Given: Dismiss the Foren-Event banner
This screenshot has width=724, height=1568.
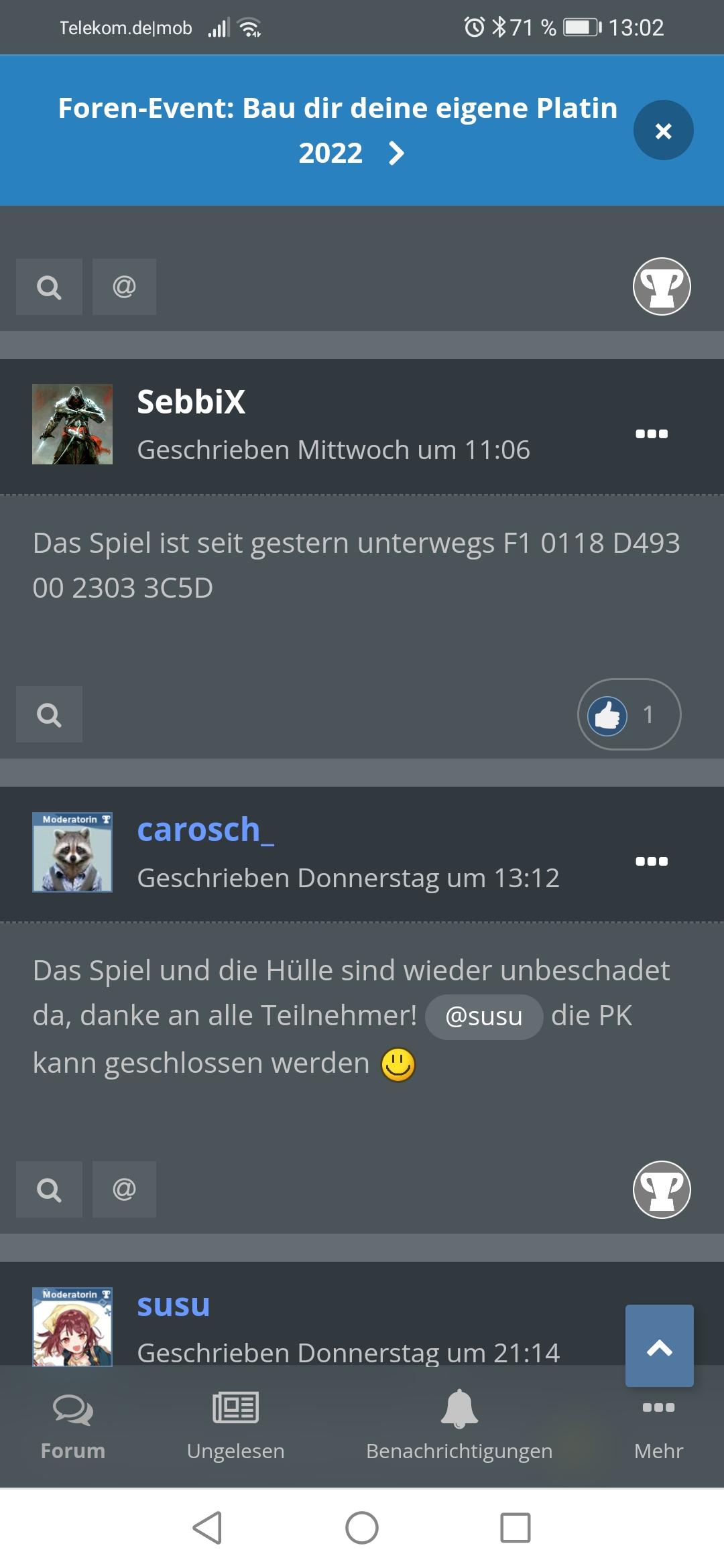Looking at the screenshot, I should click(663, 130).
